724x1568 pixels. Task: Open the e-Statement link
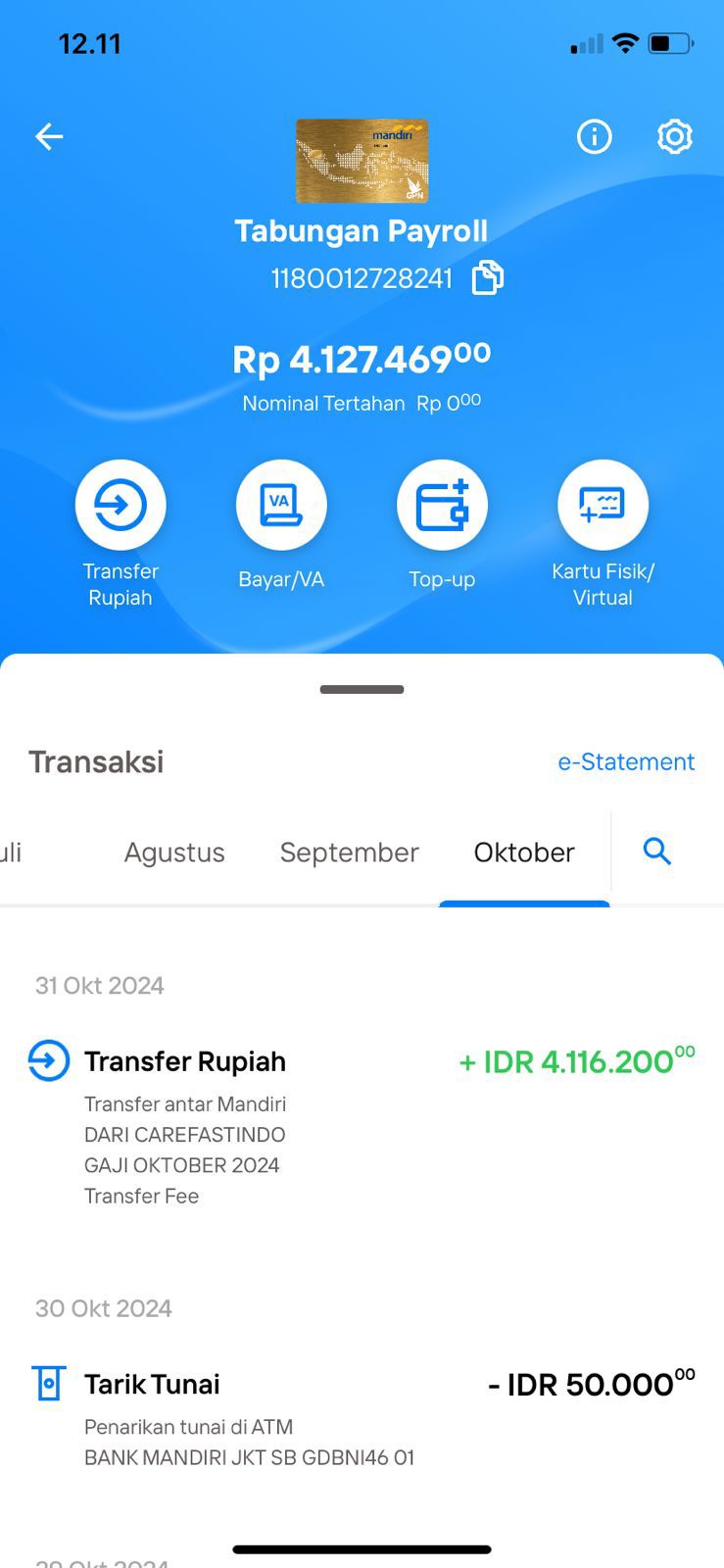626,761
